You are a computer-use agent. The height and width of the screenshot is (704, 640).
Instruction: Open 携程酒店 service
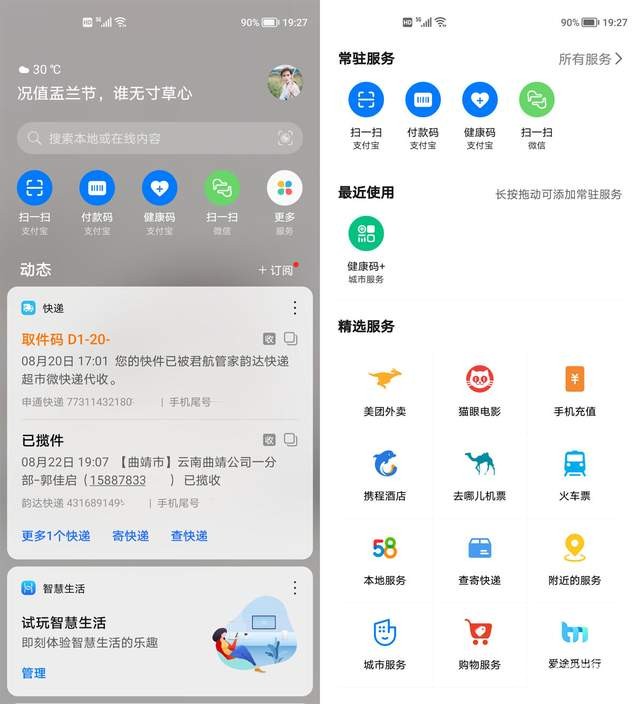[385, 474]
